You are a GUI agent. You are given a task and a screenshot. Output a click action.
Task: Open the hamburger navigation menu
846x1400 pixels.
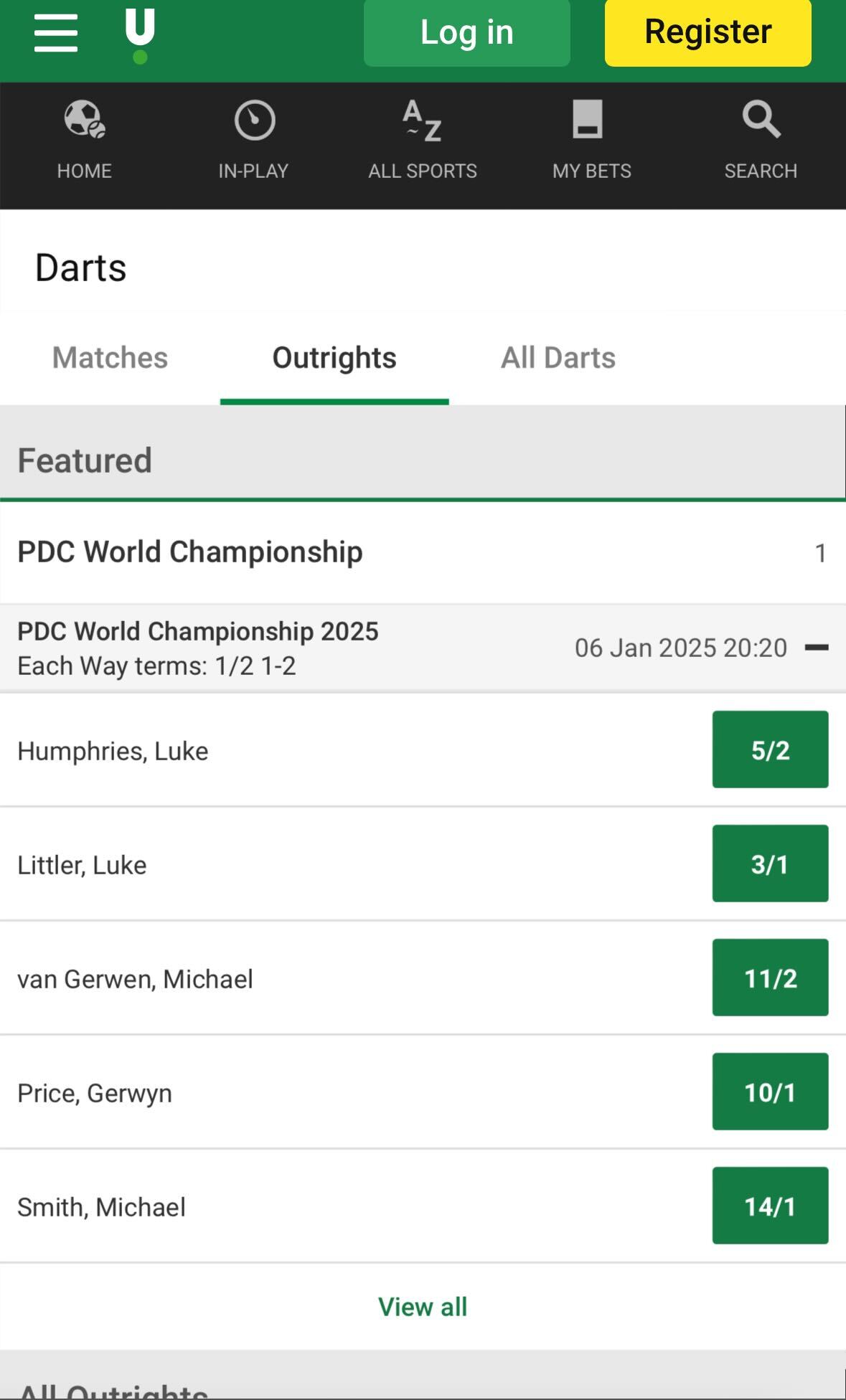coord(56,32)
